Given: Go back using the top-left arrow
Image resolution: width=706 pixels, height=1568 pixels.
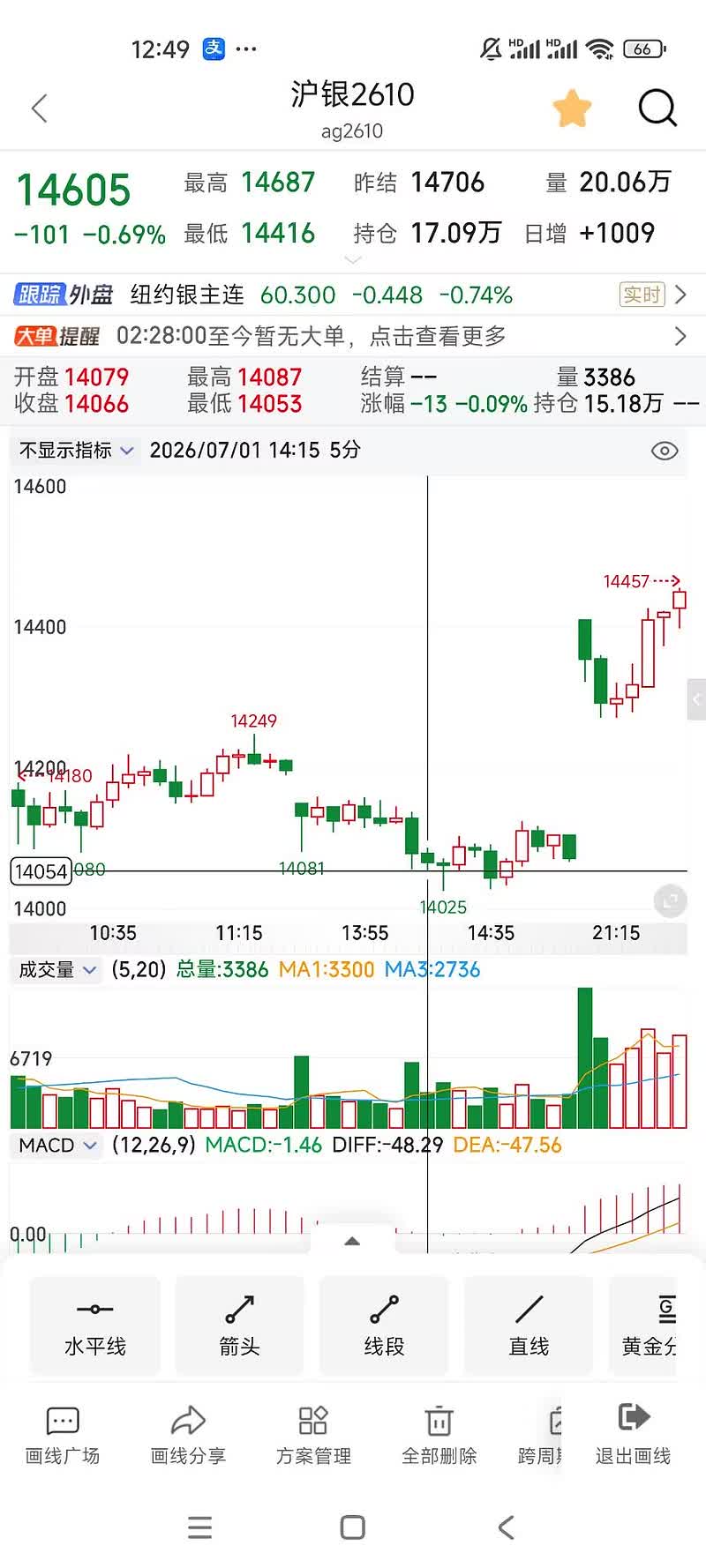Looking at the screenshot, I should pyautogui.click(x=39, y=108).
